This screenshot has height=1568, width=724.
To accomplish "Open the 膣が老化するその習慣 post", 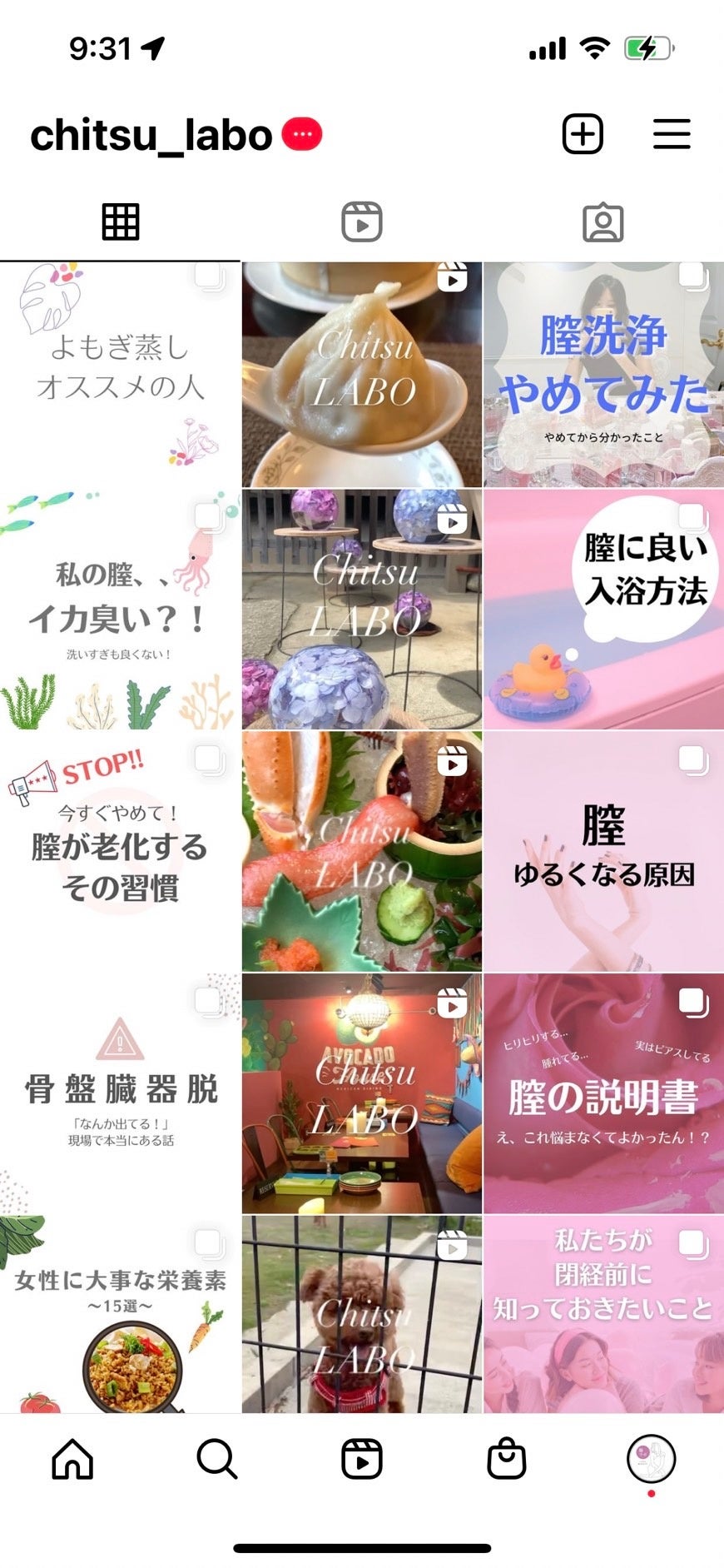I will click(x=120, y=851).
